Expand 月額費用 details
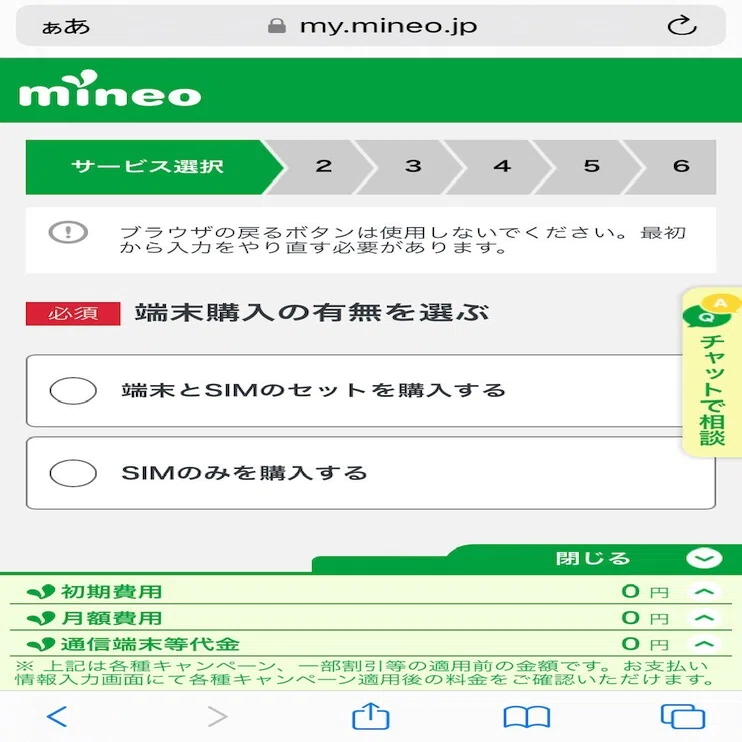This screenshot has height=742, width=742. click(704, 618)
